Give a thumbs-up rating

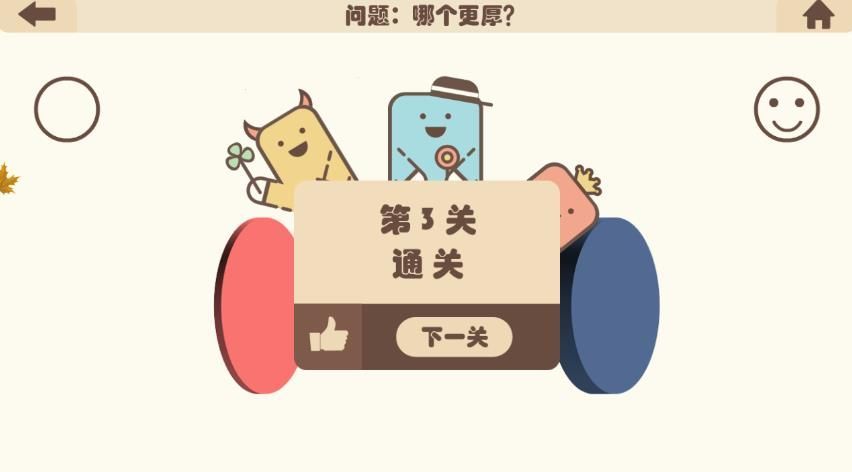click(328, 336)
